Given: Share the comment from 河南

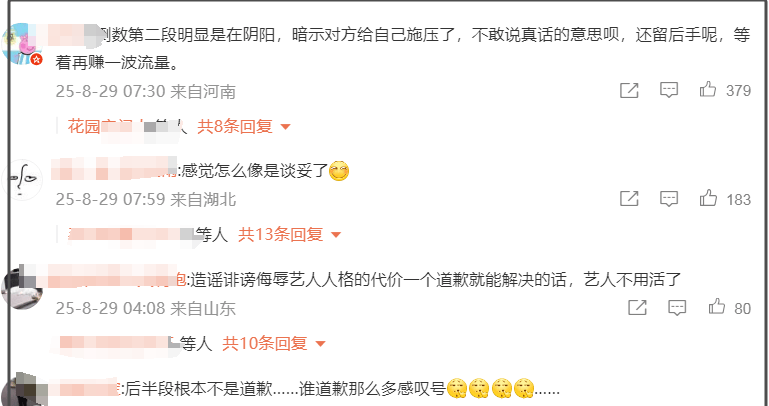Looking at the screenshot, I should (629, 91).
